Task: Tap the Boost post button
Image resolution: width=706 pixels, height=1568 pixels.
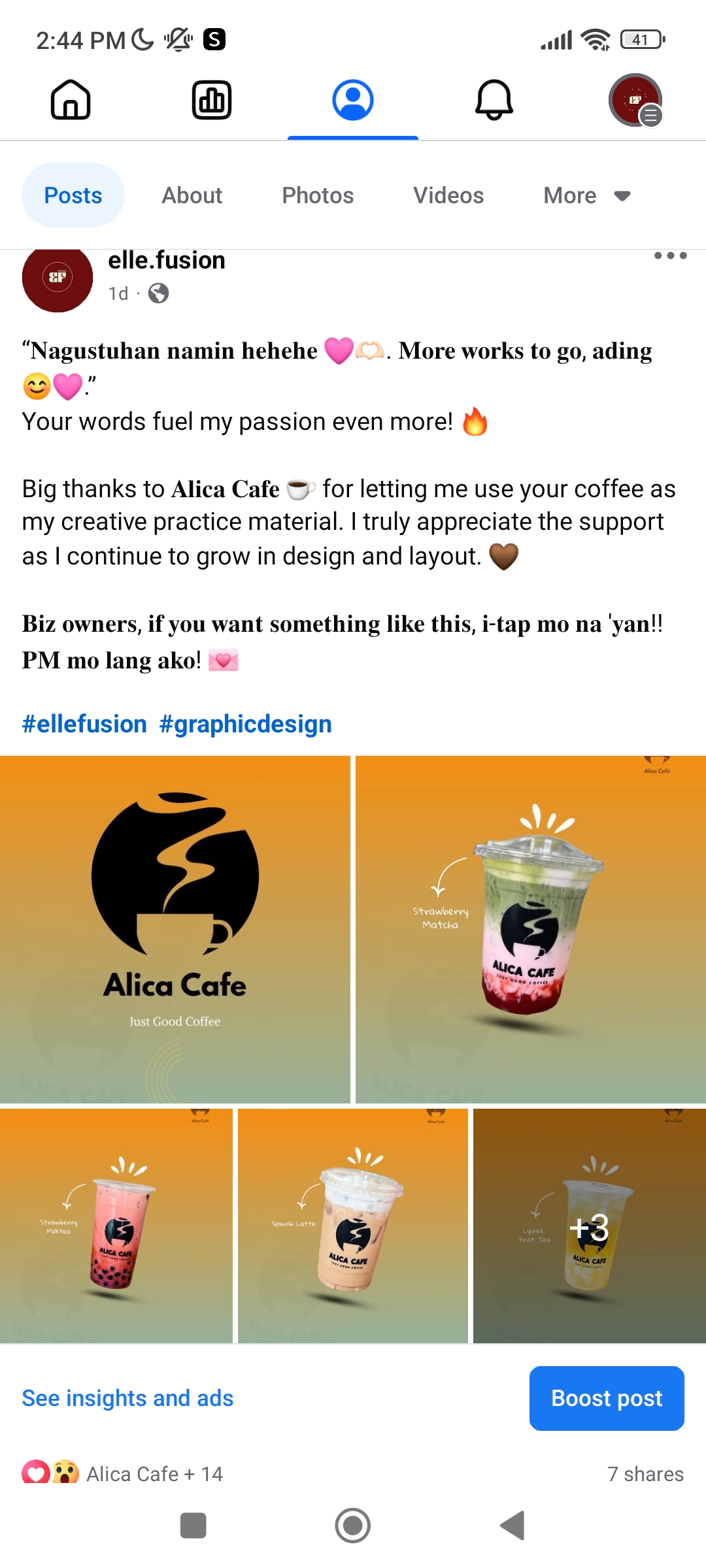Action: click(x=607, y=1398)
